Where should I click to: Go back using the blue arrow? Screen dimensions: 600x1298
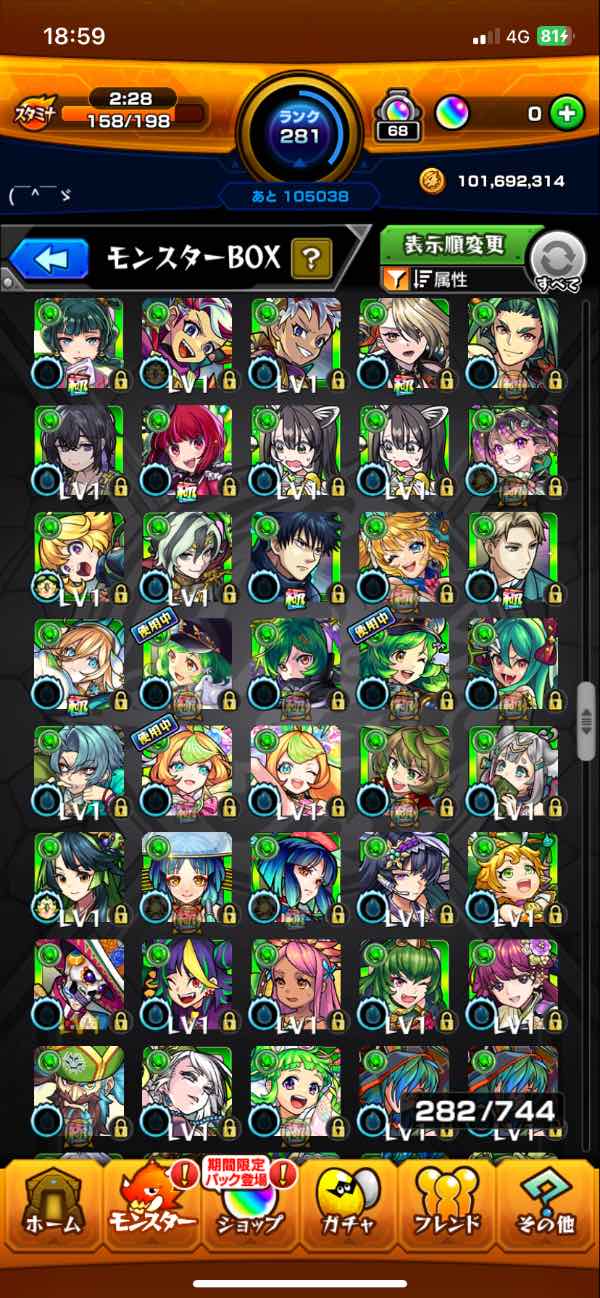coord(50,260)
